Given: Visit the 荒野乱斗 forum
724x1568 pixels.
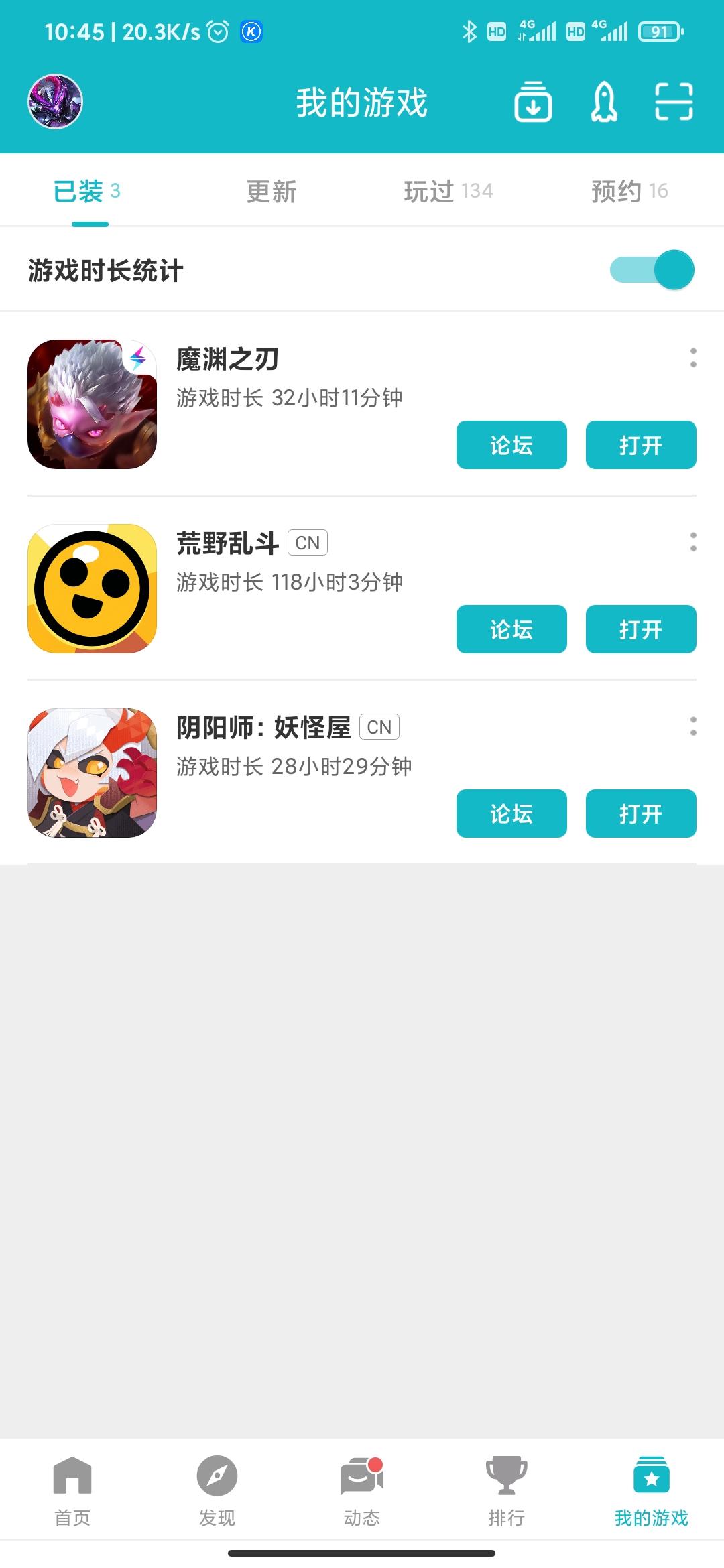Looking at the screenshot, I should pos(511,629).
